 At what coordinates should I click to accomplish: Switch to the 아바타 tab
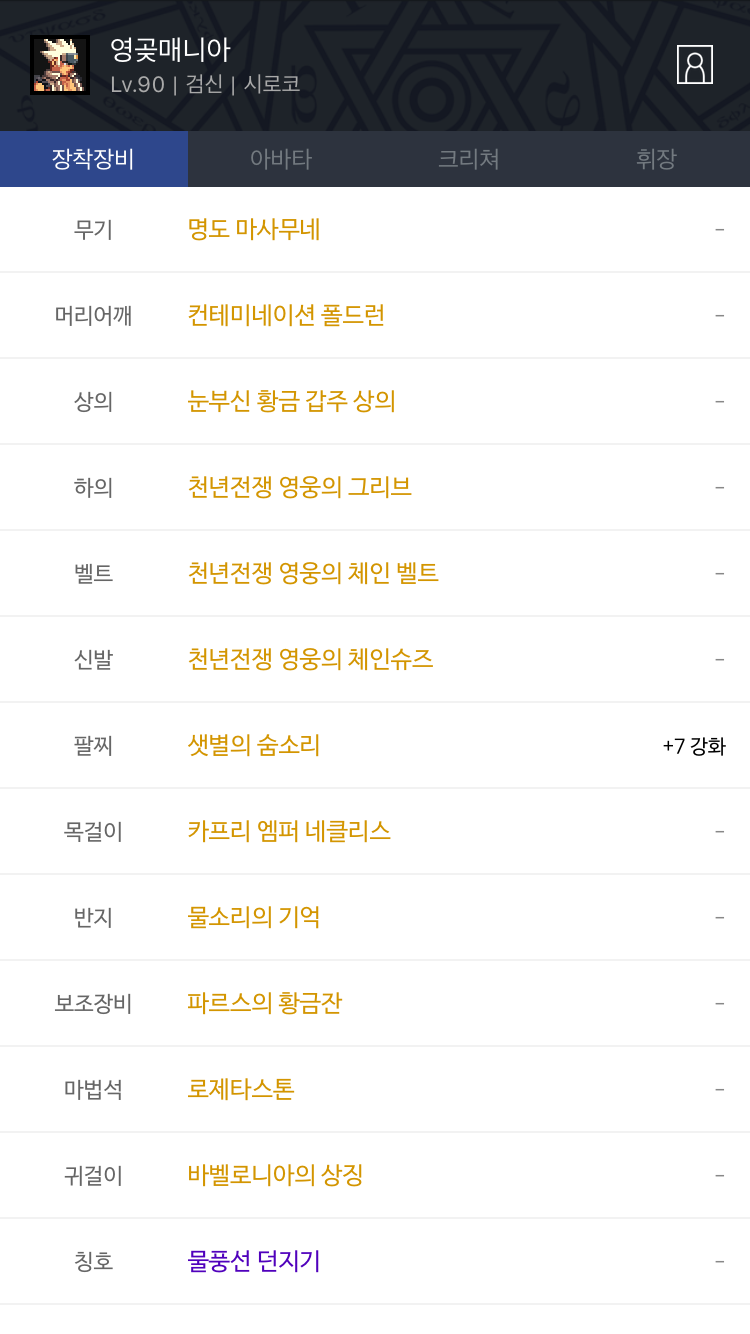tap(281, 159)
